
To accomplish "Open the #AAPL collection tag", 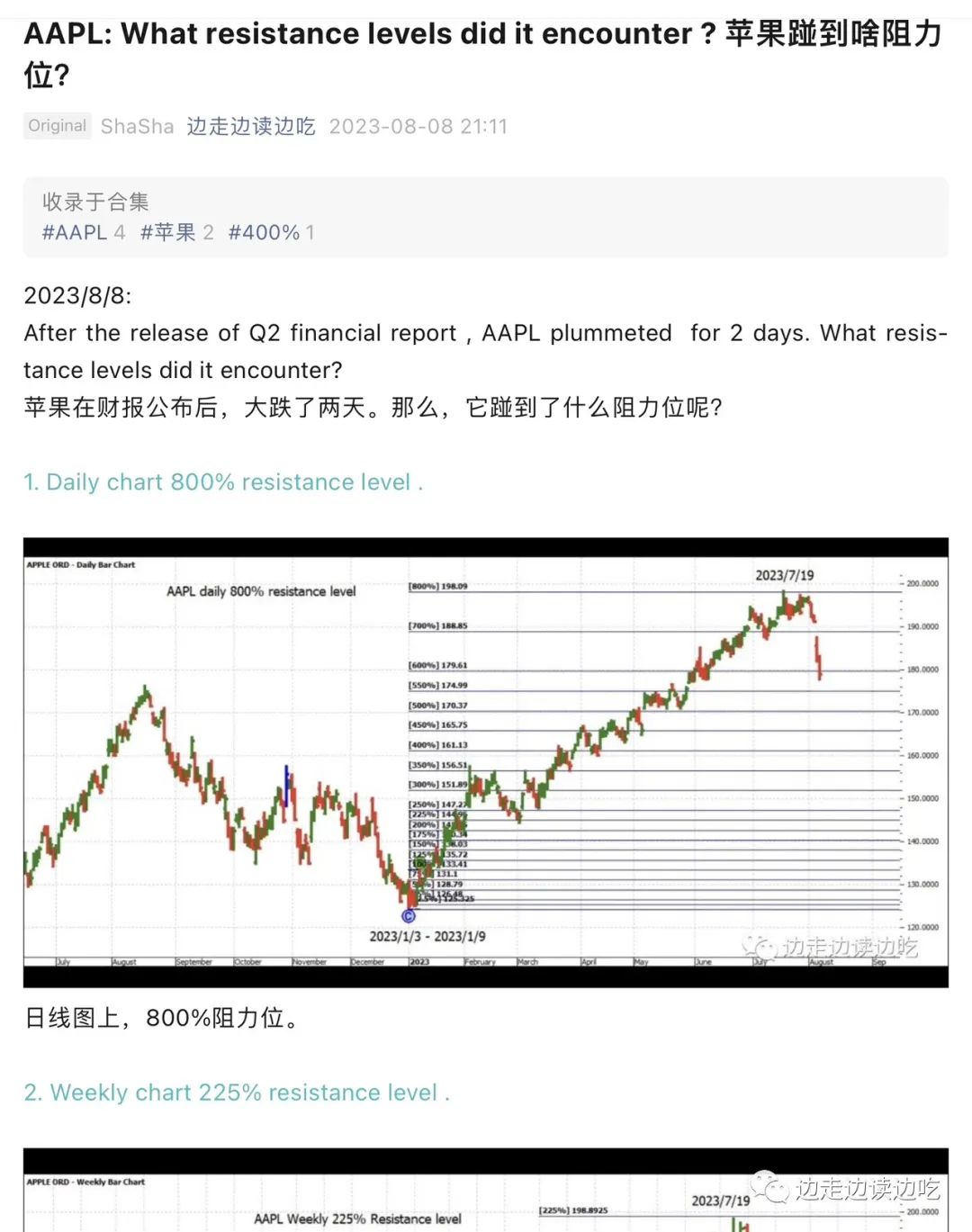I will pos(84,232).
